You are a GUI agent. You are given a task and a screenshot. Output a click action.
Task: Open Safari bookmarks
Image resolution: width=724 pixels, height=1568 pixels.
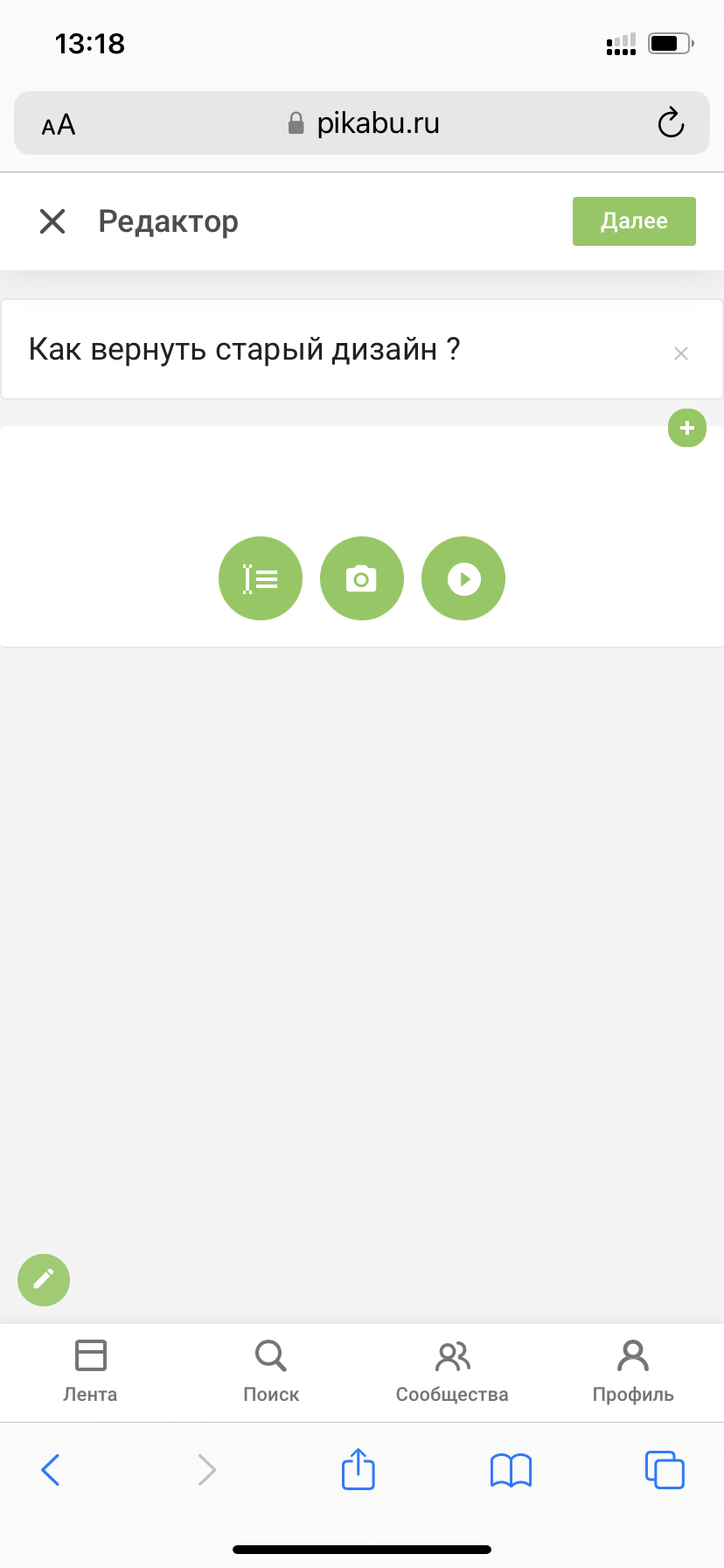pos(512,1470)
